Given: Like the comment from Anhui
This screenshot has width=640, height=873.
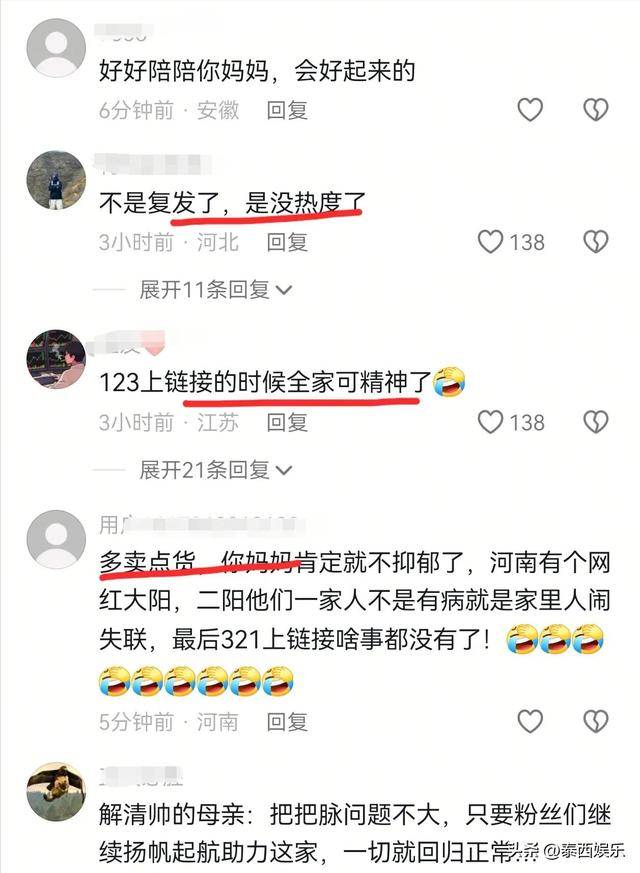Looking at the screenshot, I should pos(529,109).
